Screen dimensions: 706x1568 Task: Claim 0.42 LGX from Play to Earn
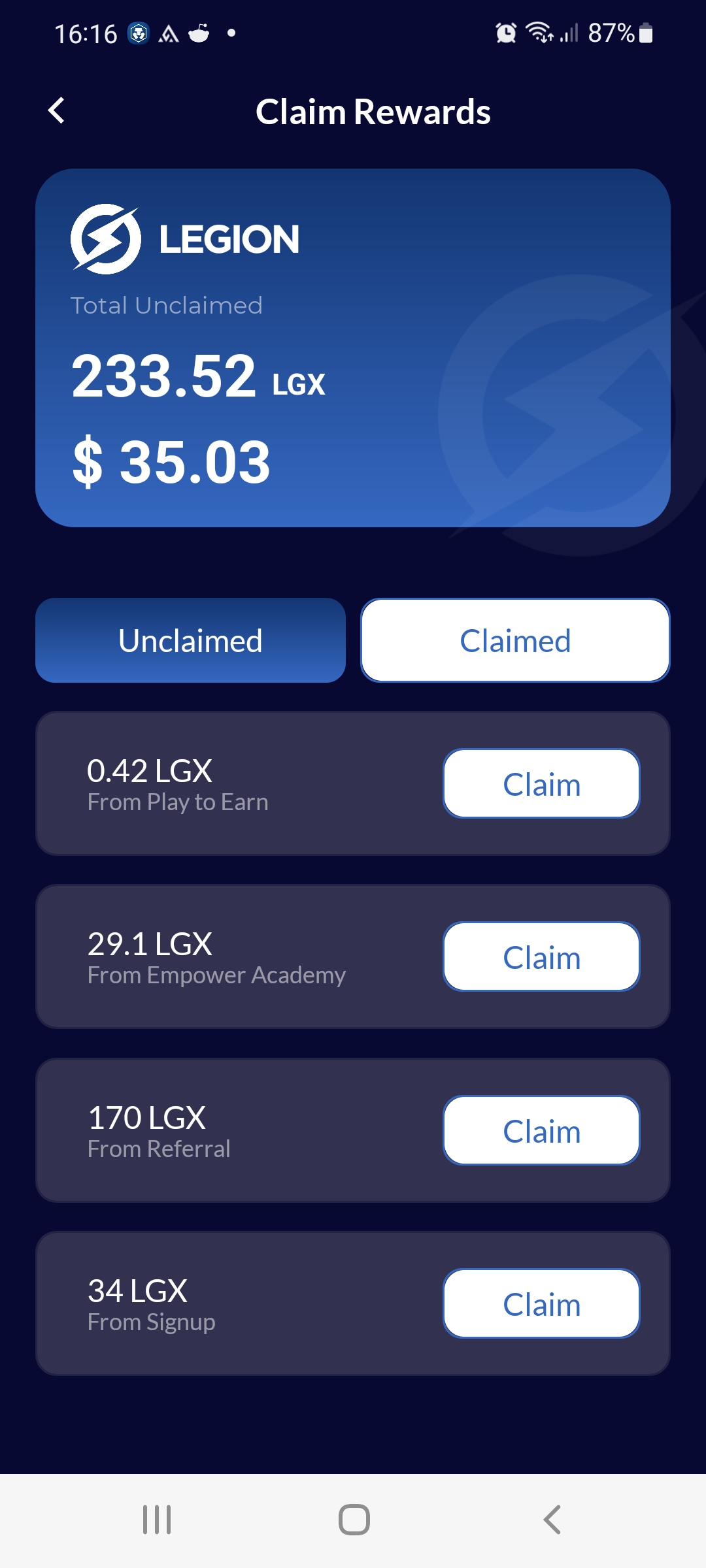point(541,783)
